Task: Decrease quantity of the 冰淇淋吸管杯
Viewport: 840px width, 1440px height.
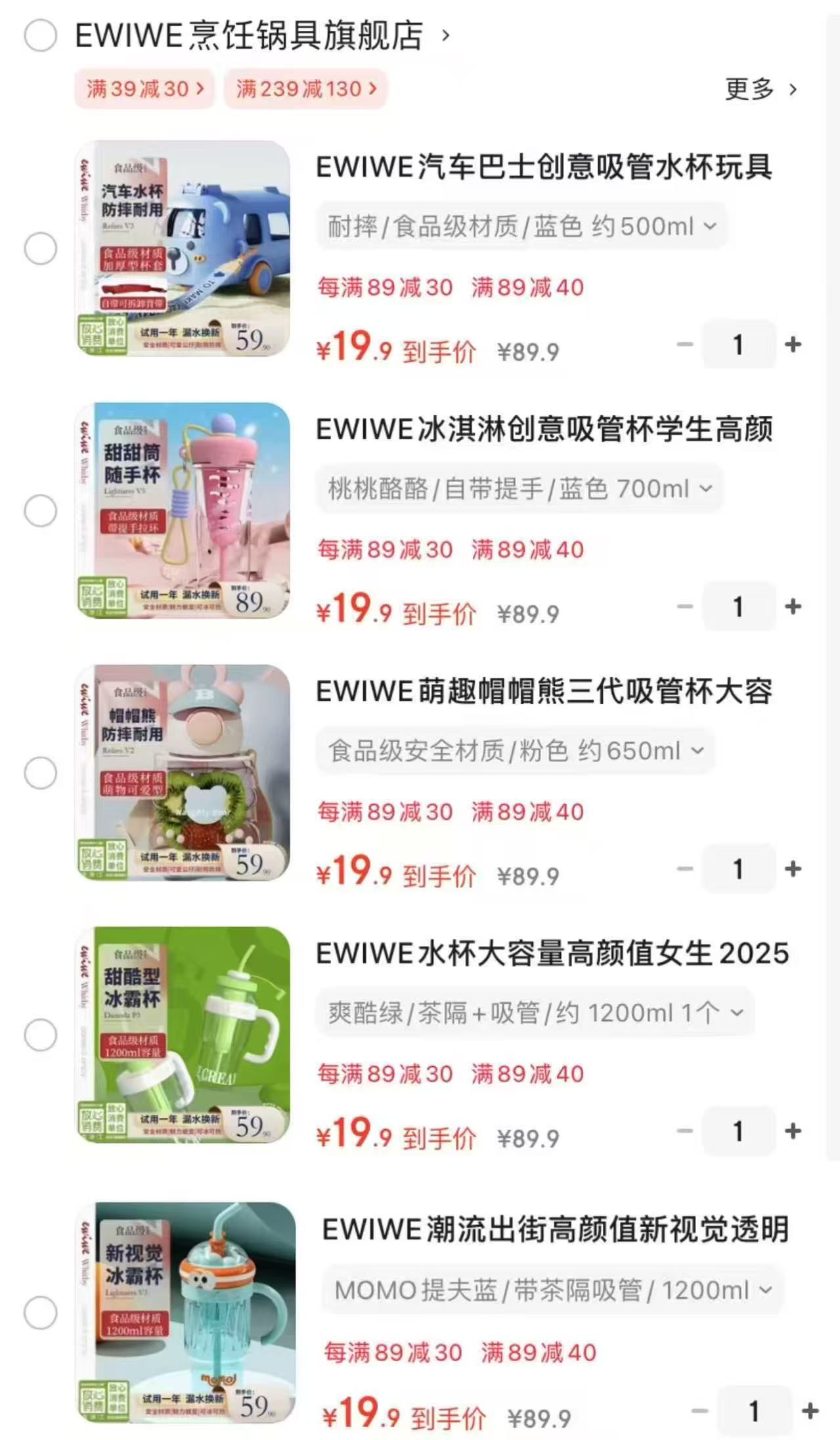Action: (x=686, y=608)
